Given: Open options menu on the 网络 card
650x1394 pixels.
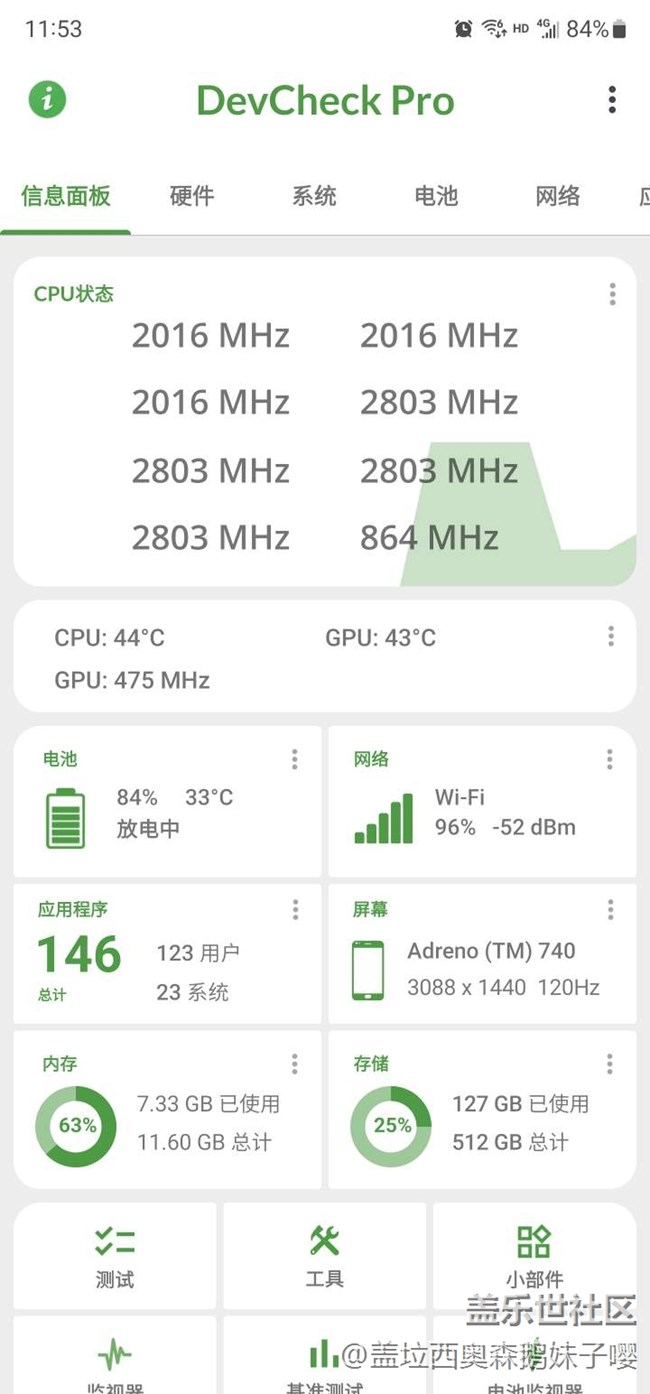Looking at the screenshot, I should coord(609,760).
